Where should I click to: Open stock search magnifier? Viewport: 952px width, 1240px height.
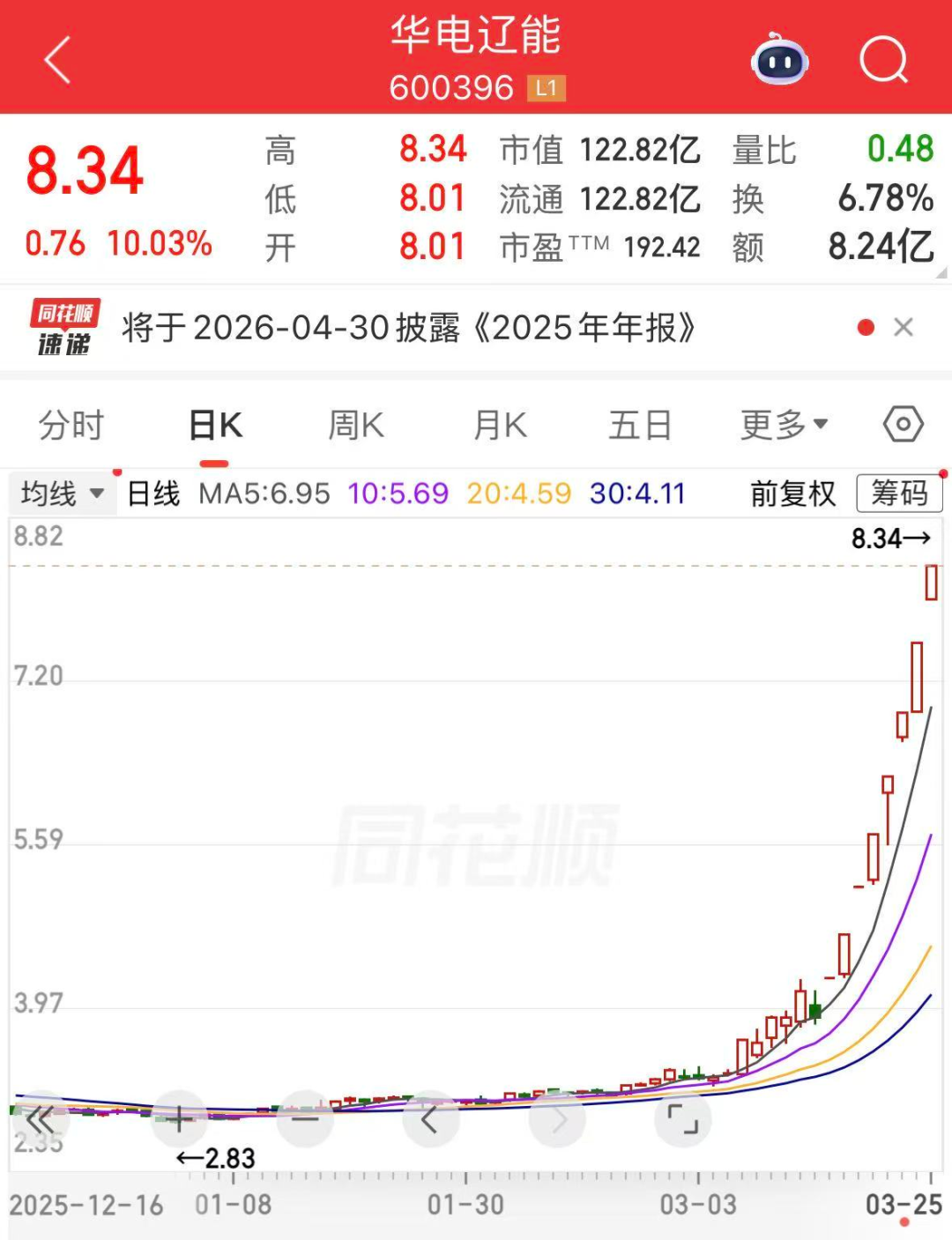pyautogui.click(x=882, y=60)
